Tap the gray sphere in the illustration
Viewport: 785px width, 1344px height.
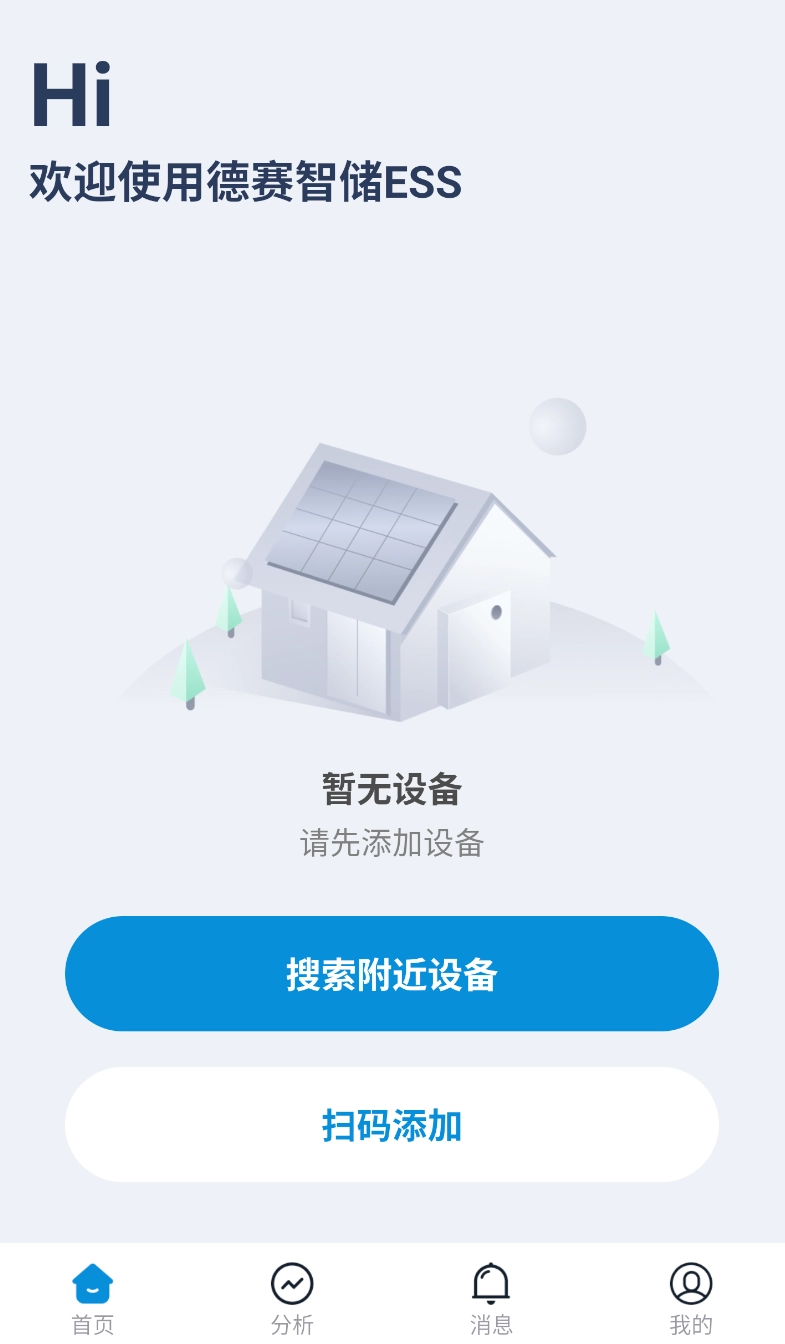click(558, 425)
